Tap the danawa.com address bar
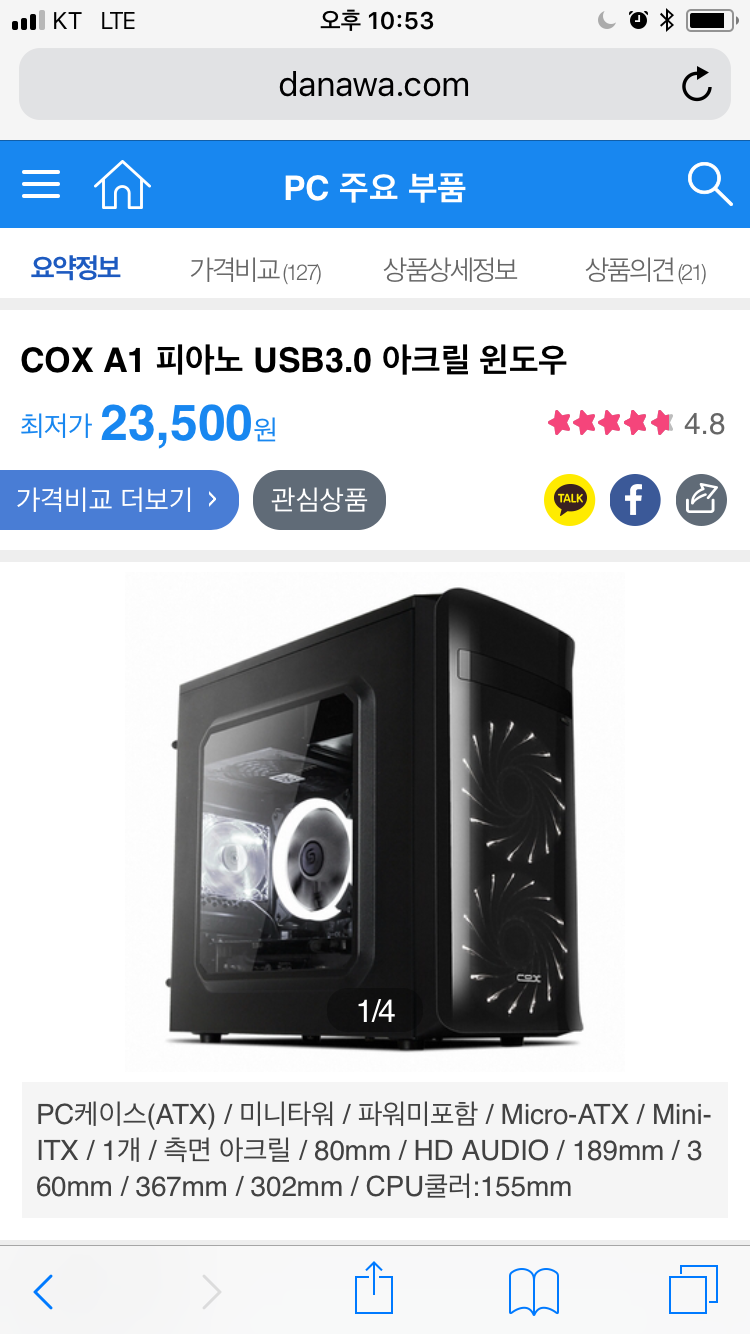The image size is (750, 1334). tap(375, 85)
